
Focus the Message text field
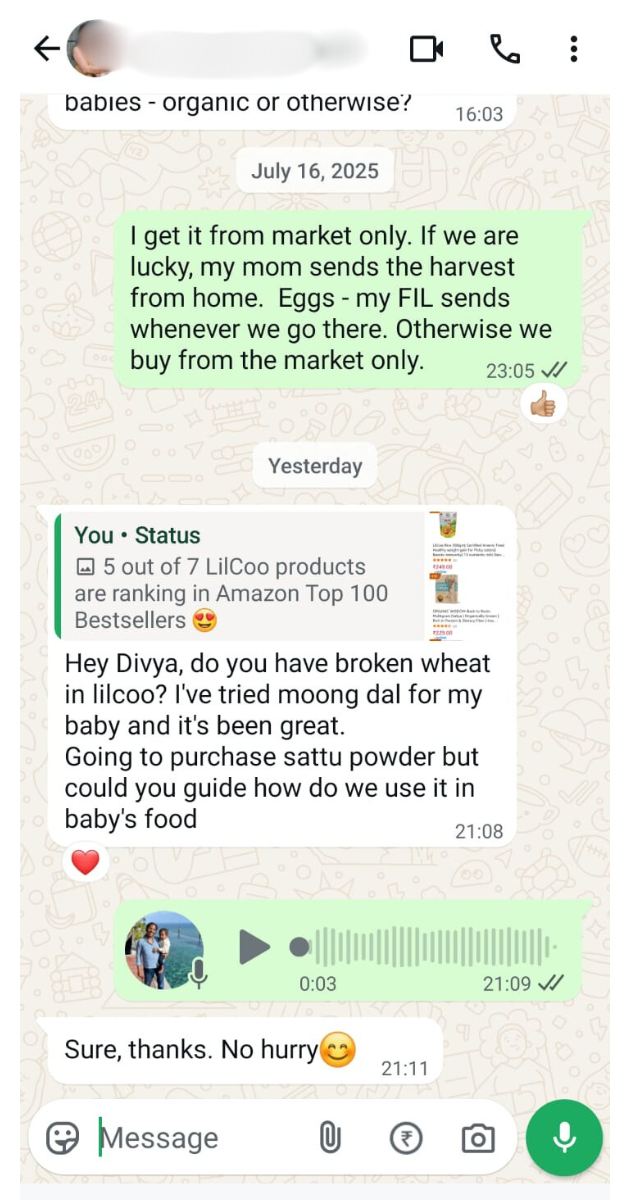point(200,1138)
